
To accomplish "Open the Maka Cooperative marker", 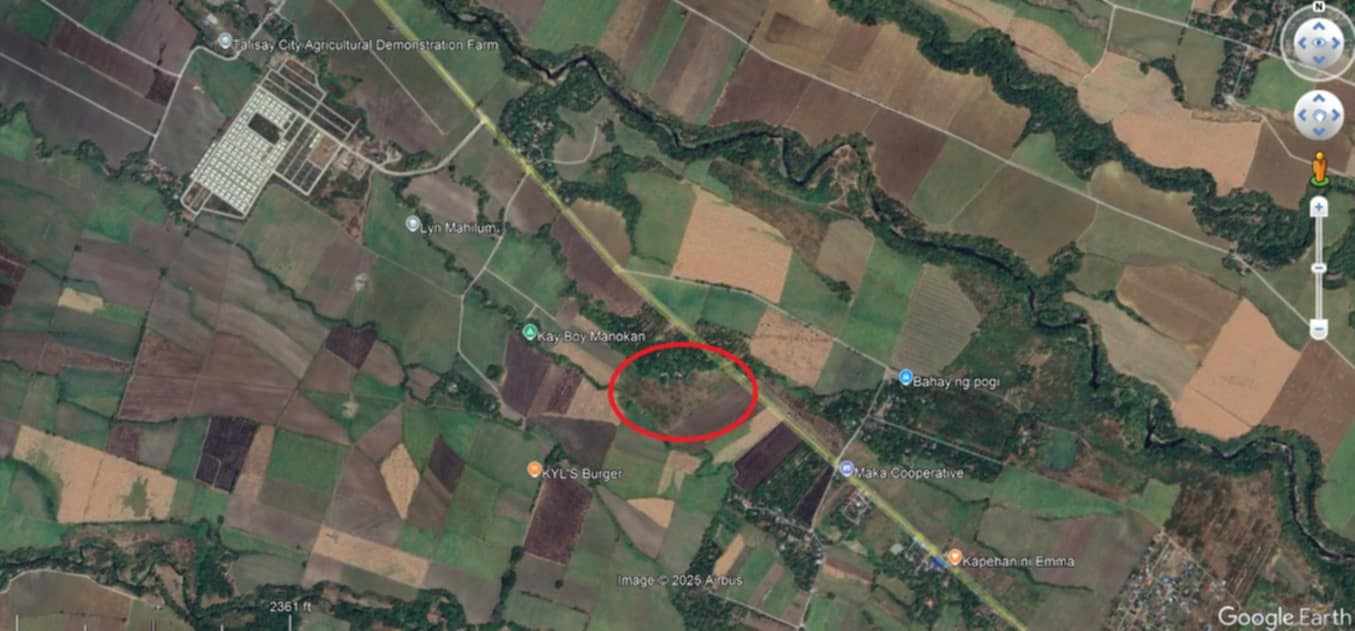I will coord(846,469).
